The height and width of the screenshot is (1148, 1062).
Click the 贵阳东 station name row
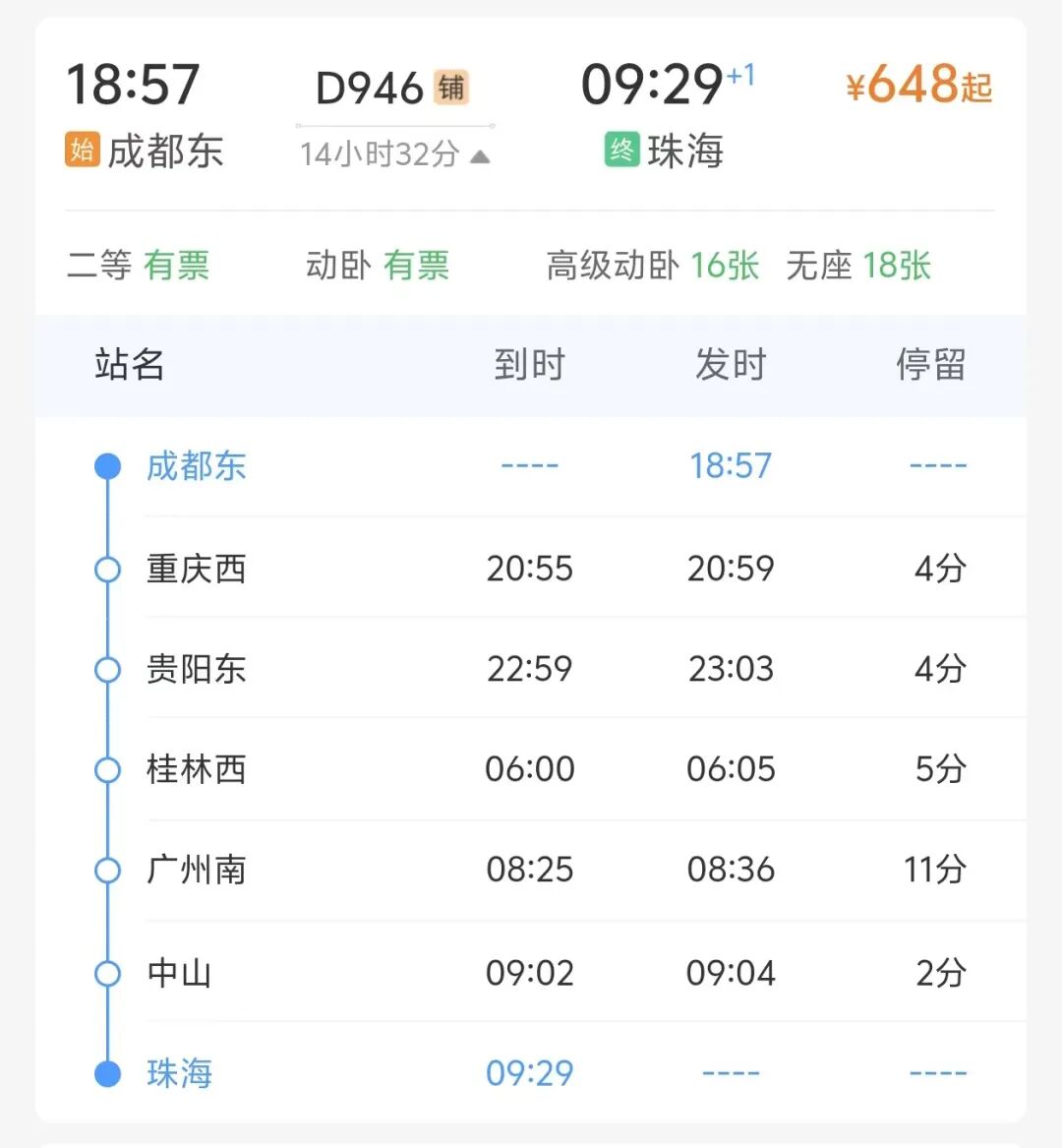tap(196, 669)
